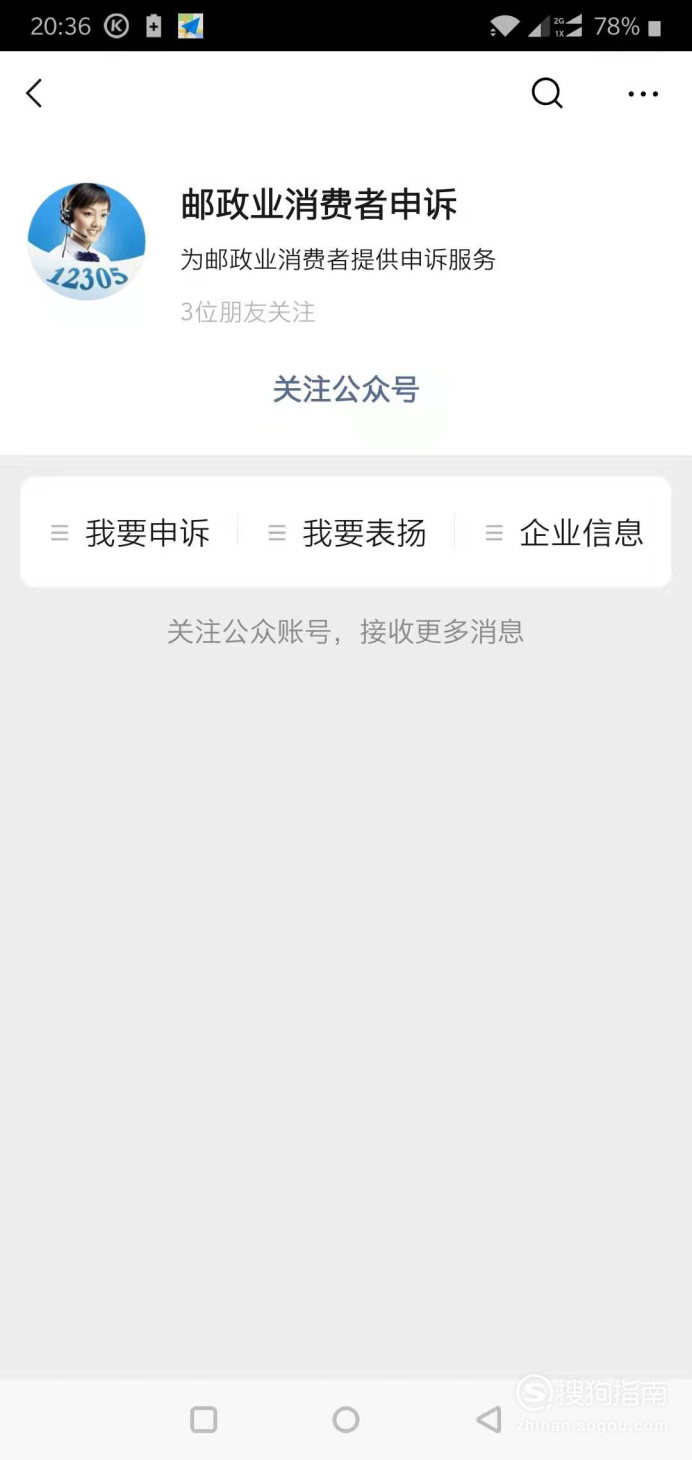Screen dimensions: 692x1460
Task: Tap 关注公众号 to follow the account
Action: (x=346, y=389)
